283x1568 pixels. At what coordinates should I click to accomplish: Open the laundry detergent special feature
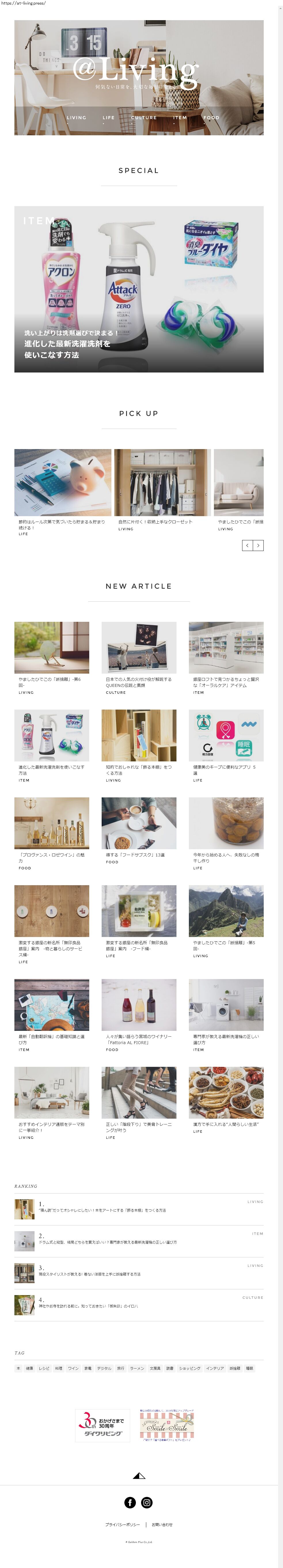click(139, 289)
